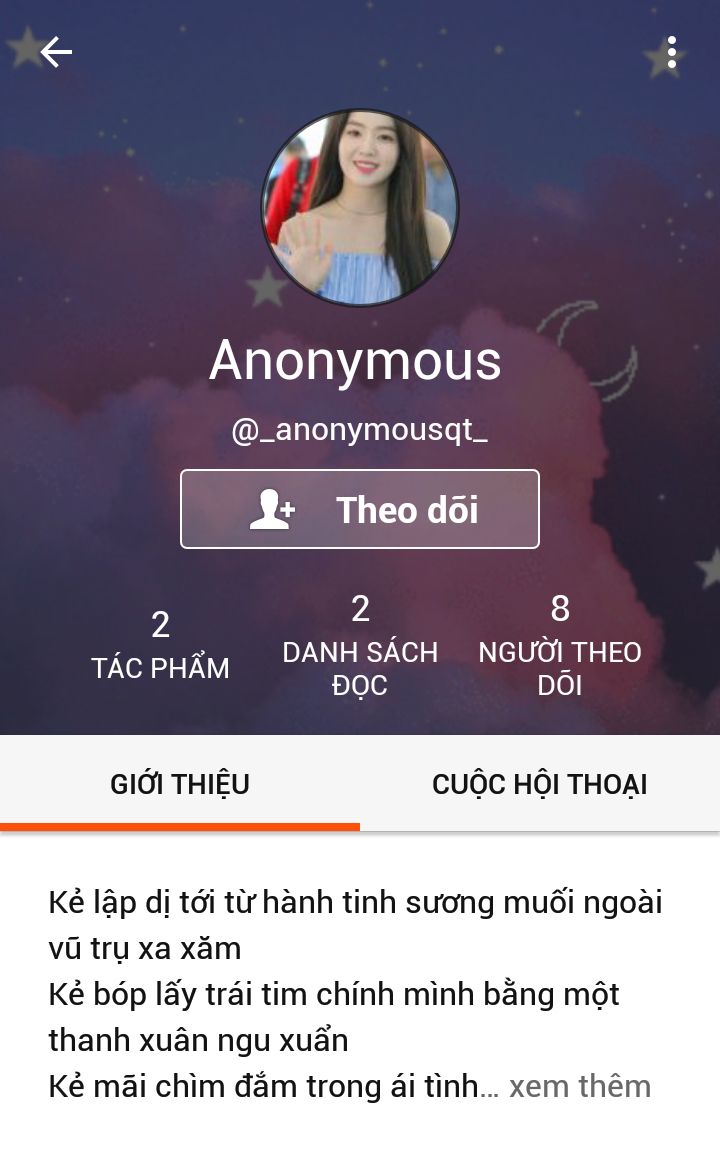Open the Danh sách đọc reading lists
This screenshot has height=1162, width=720.
coord(360,645)
